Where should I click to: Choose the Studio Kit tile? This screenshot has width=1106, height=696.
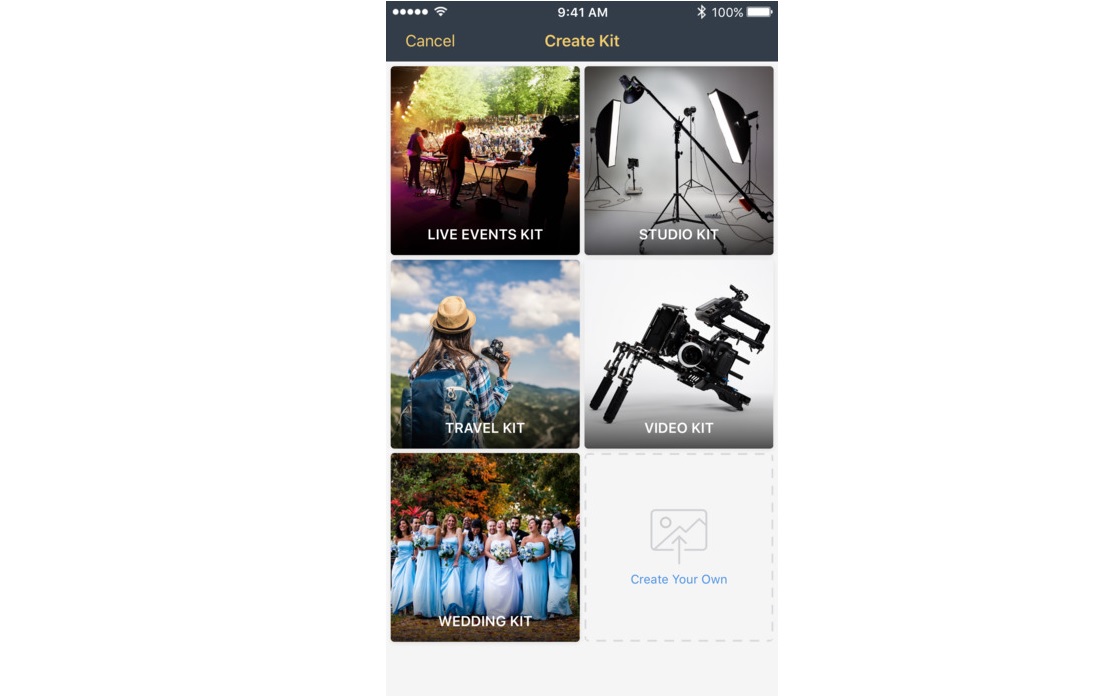click(x=678, y=160)
